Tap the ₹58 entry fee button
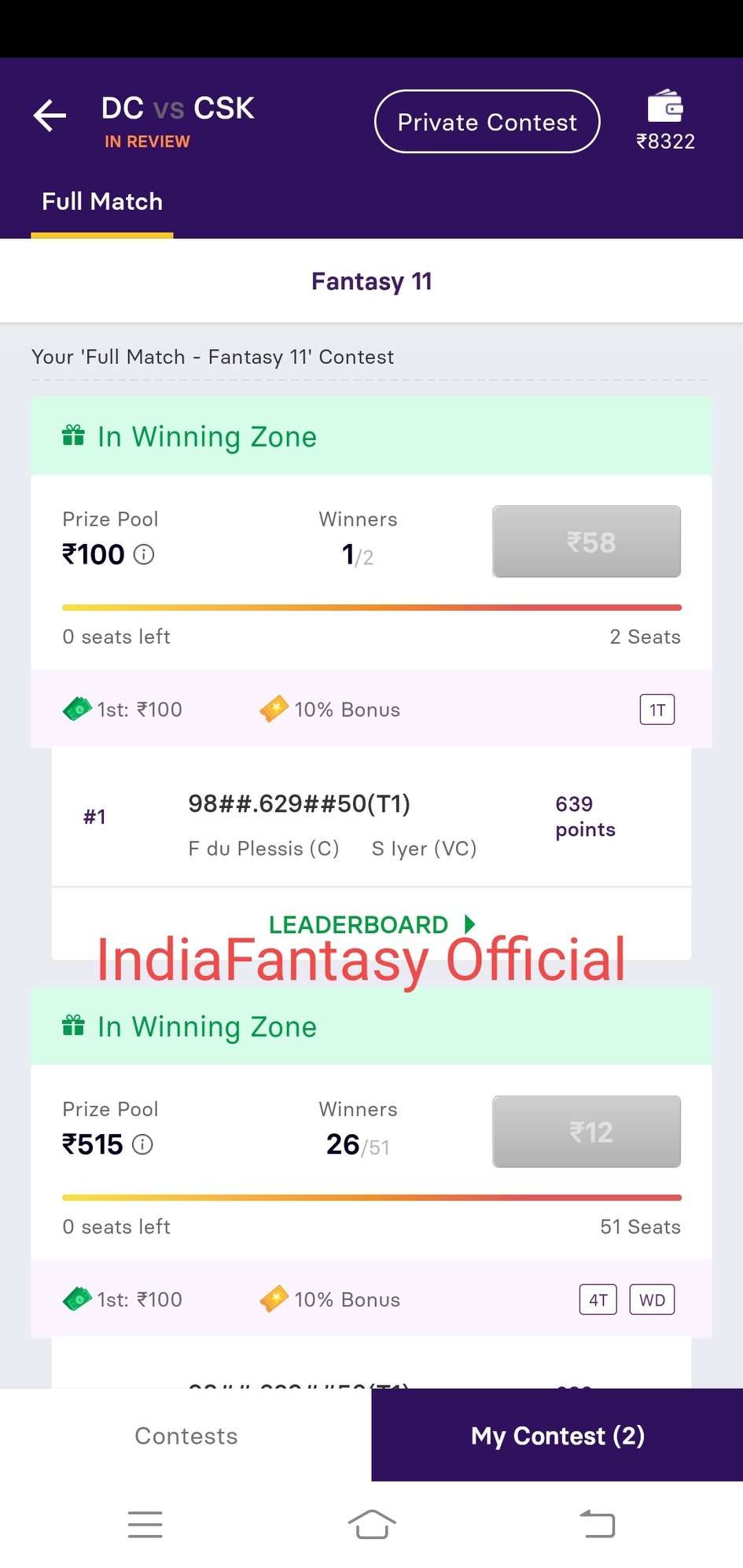 [x=587, y=542]
